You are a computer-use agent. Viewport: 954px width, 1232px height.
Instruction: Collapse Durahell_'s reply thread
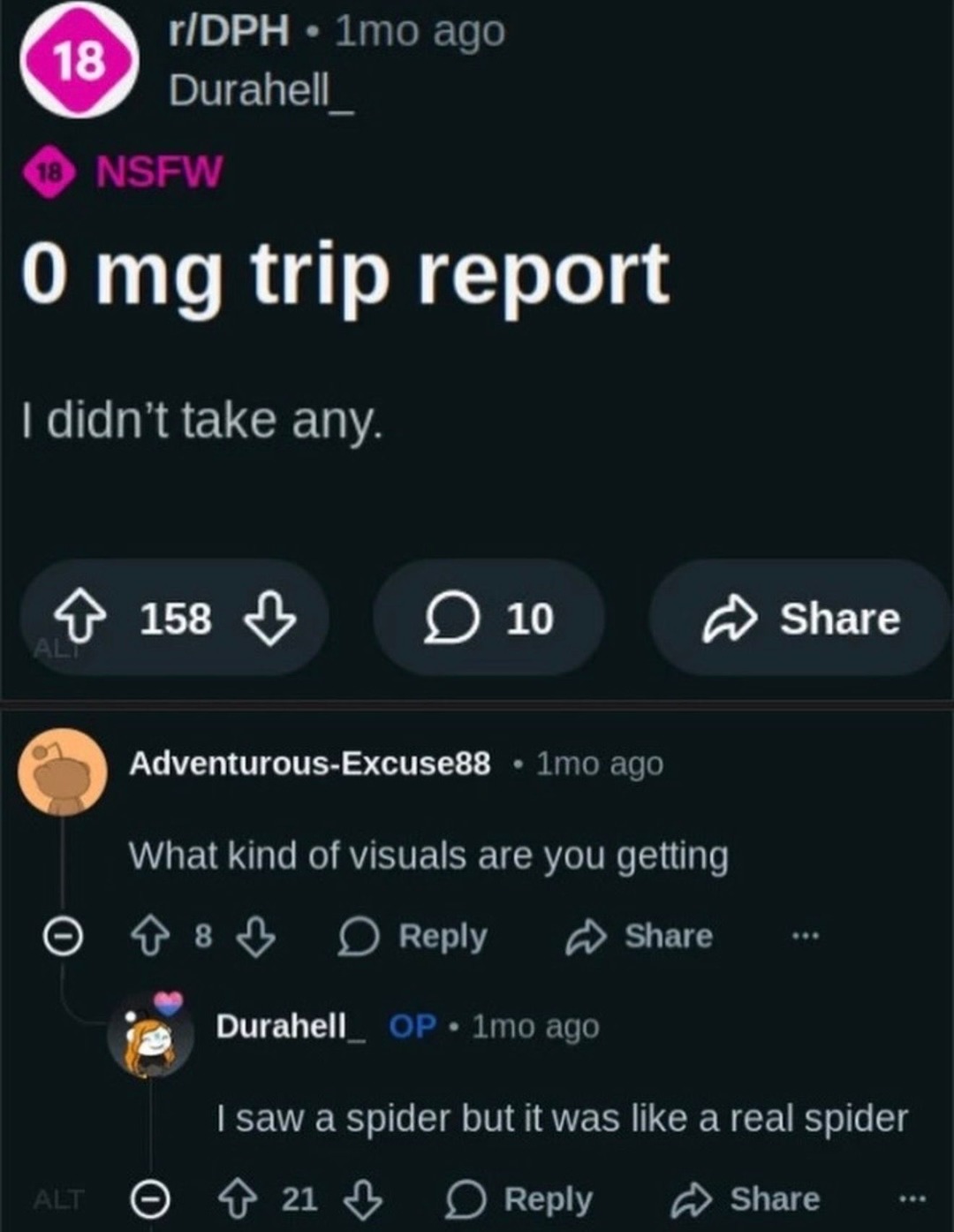(x=151, y=1199)
